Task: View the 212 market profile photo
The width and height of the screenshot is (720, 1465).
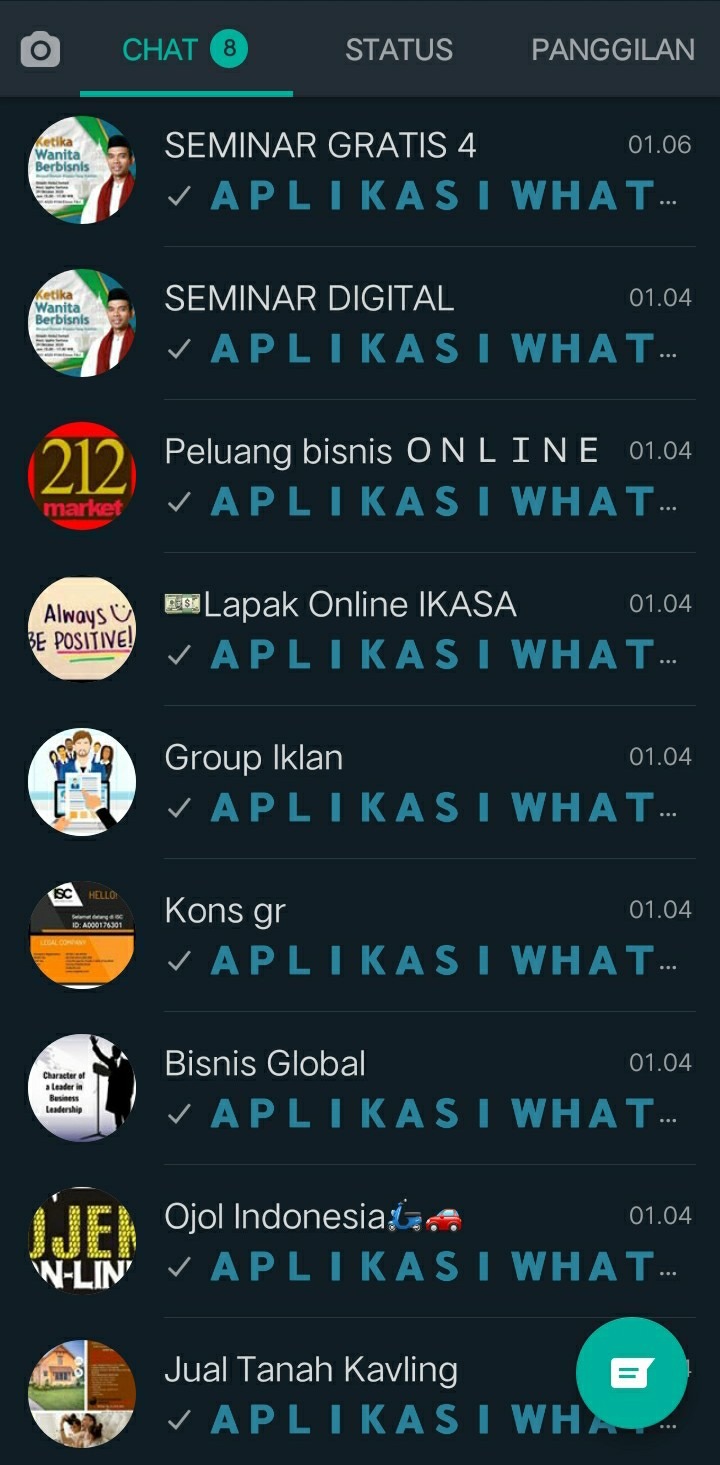Action: click(x=82, y=476)
